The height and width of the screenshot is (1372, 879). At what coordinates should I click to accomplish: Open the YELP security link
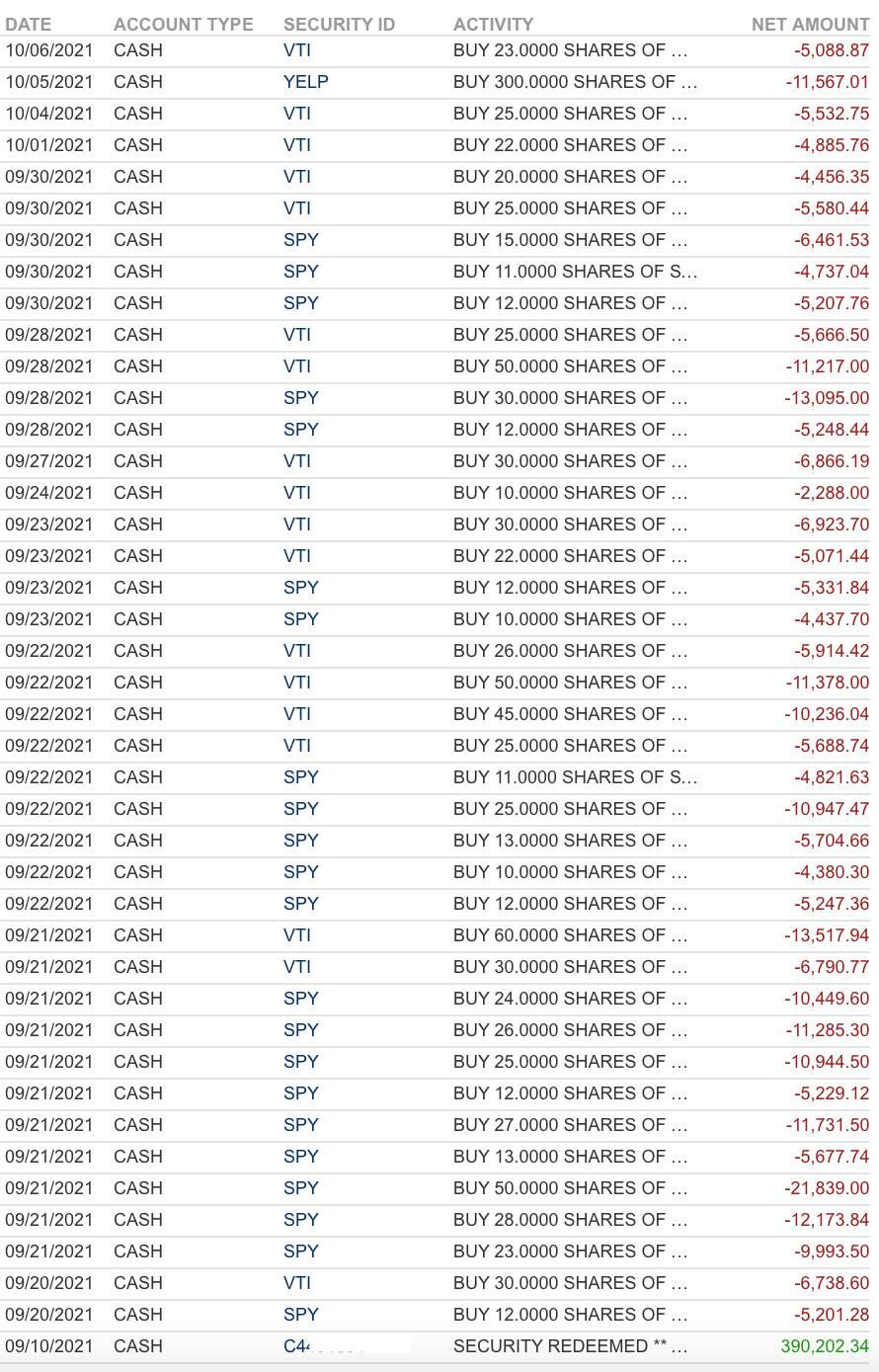(305, 82)
